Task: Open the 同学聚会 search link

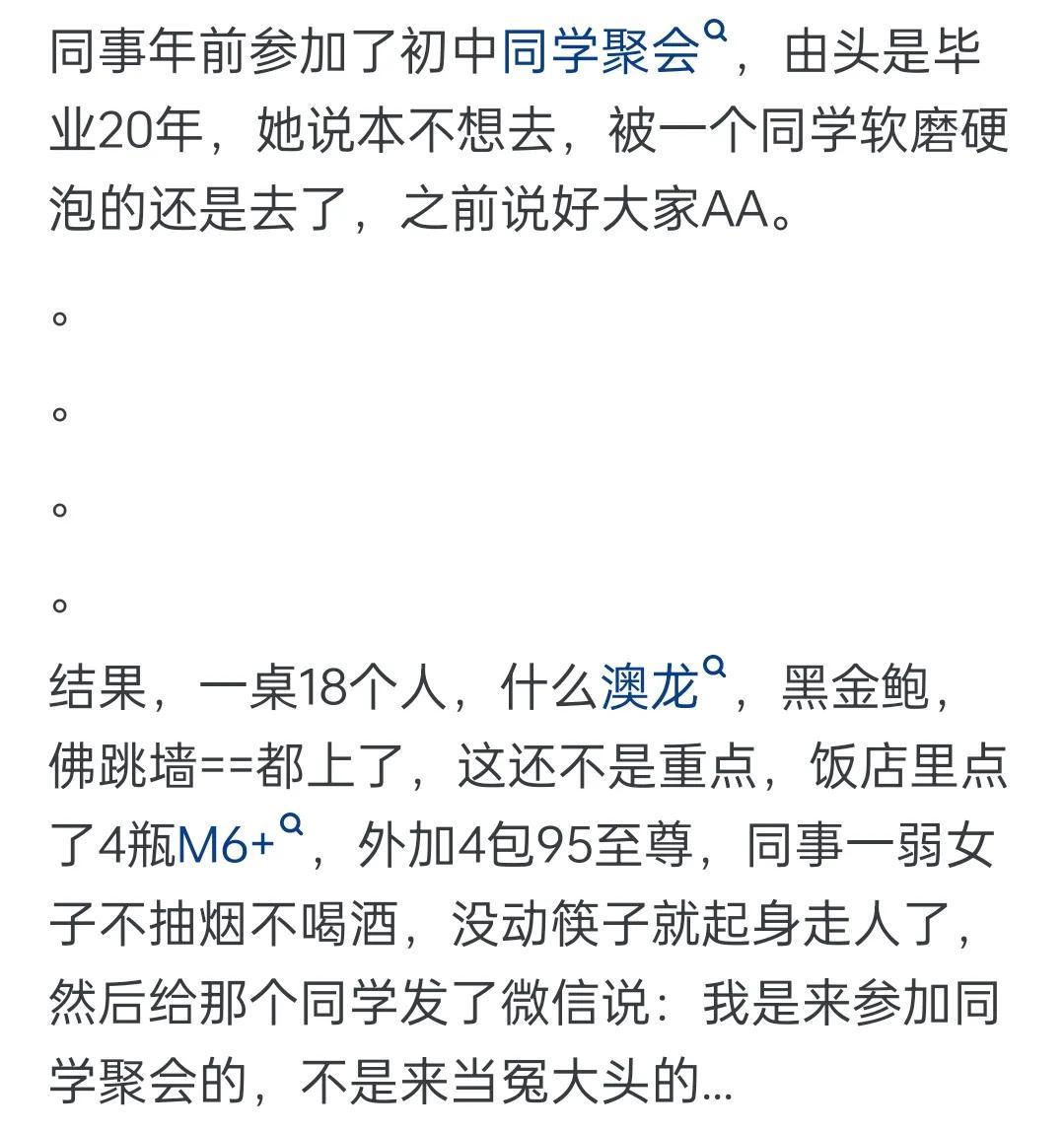Action: [x=602, y=51]
